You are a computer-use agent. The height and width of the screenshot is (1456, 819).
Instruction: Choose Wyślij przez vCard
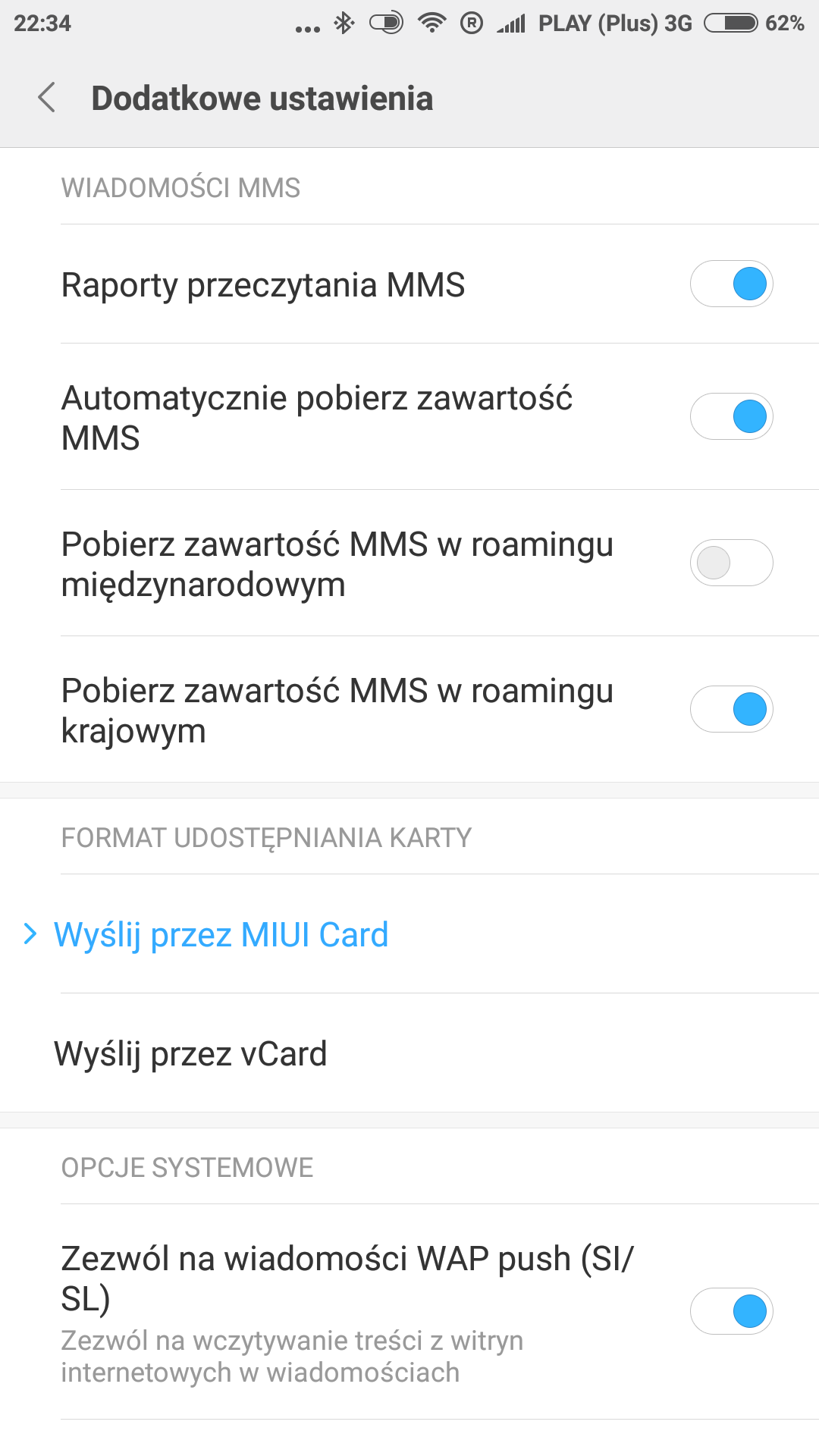point(191,1053)
